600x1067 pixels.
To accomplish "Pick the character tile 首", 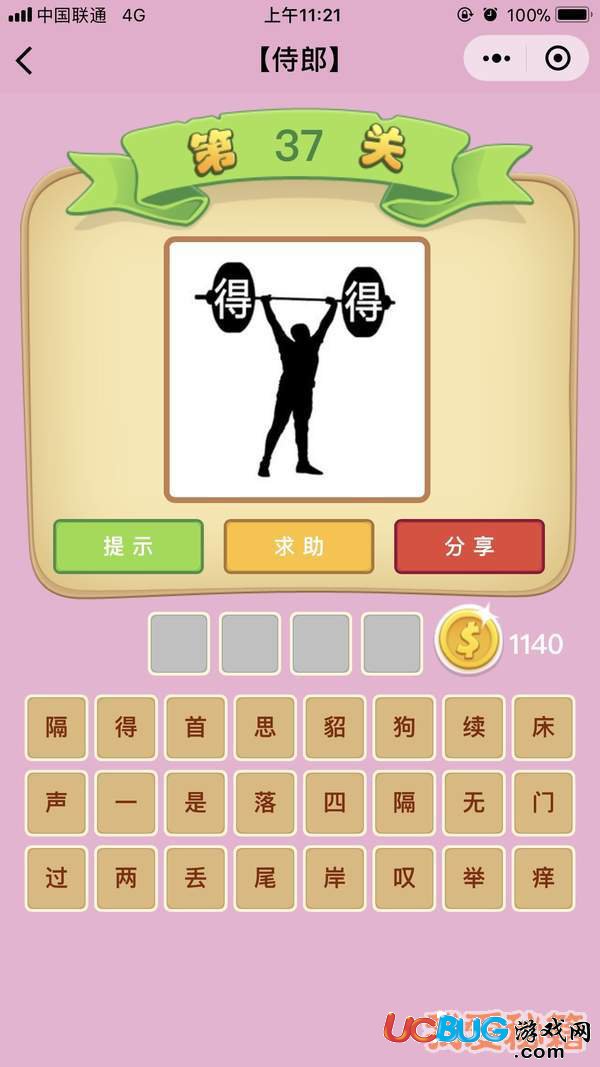I will click(196, 727).
